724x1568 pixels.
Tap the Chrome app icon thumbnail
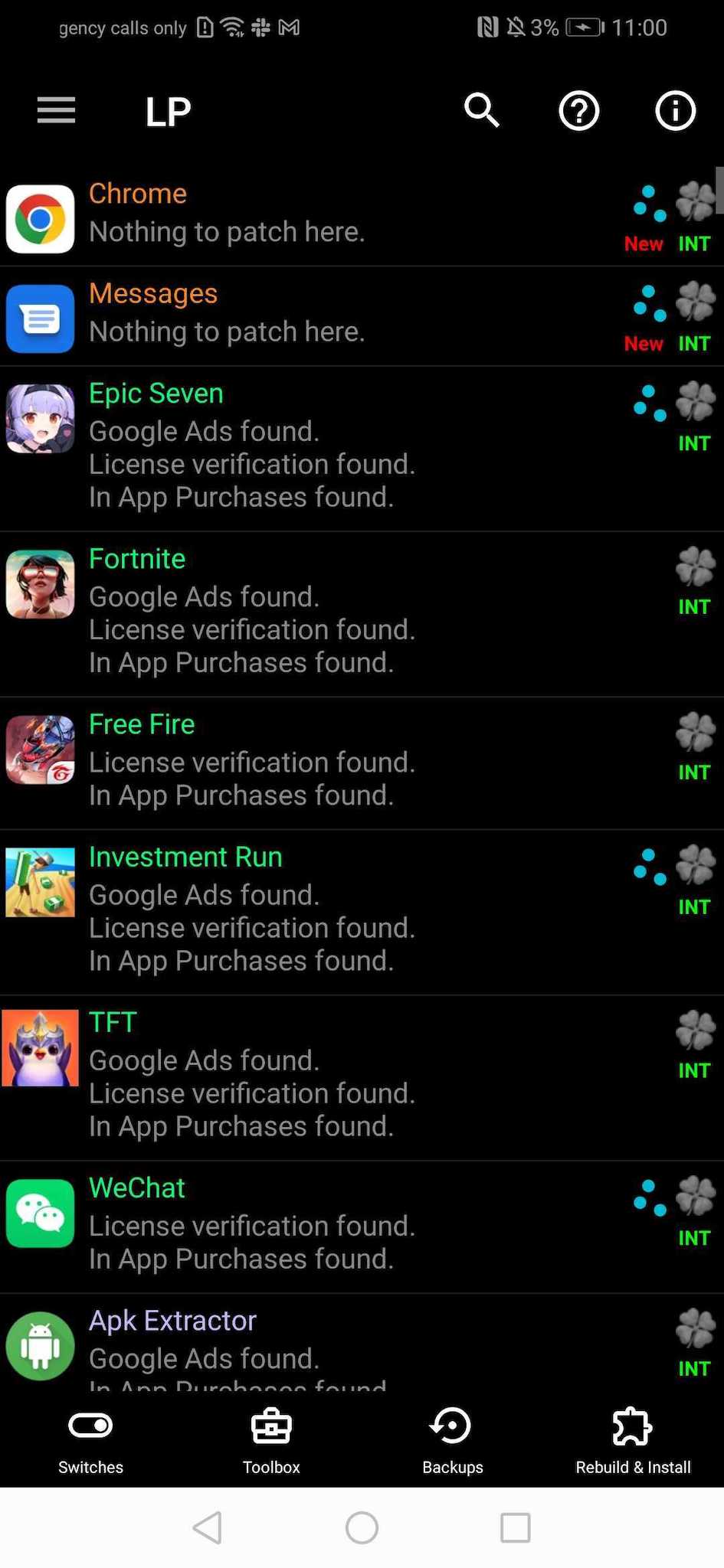tap(40, 220)
